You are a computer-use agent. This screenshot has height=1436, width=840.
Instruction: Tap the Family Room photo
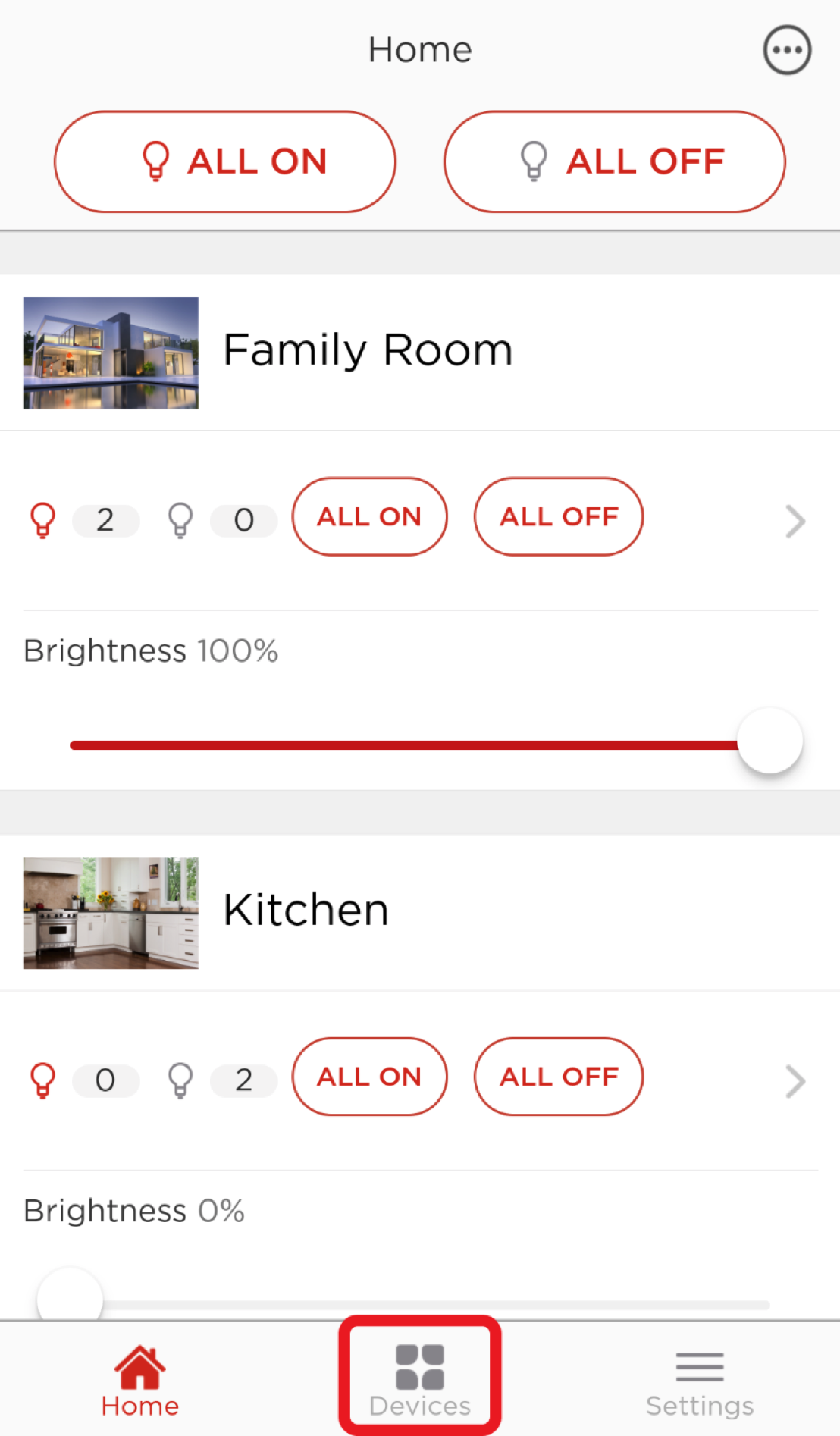111,353
